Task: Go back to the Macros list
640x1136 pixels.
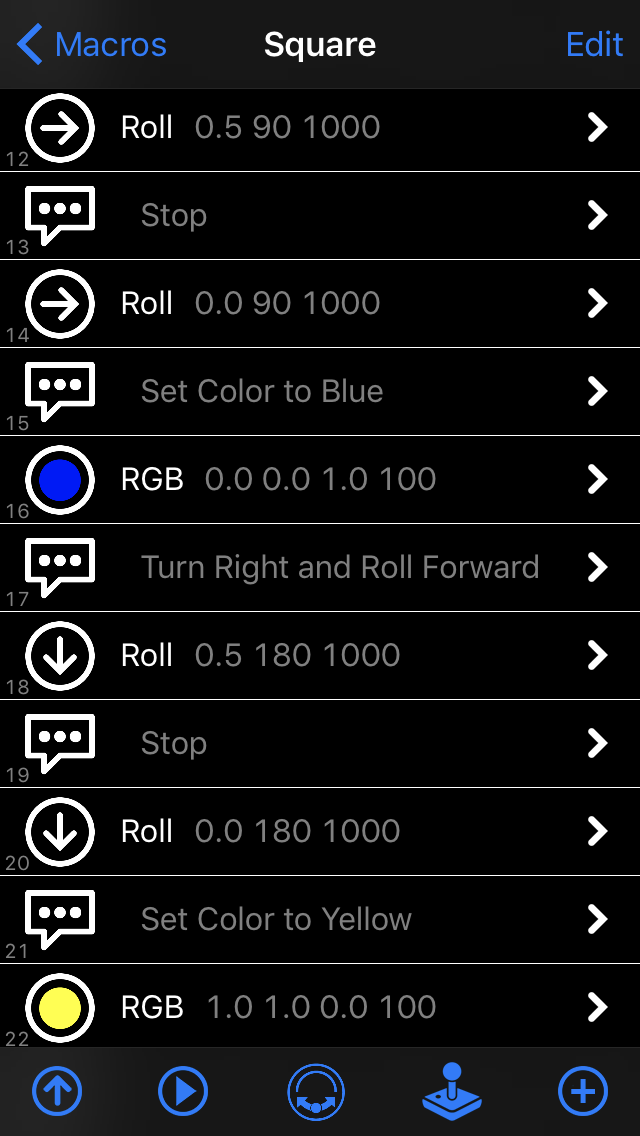Action: [92, 45]
